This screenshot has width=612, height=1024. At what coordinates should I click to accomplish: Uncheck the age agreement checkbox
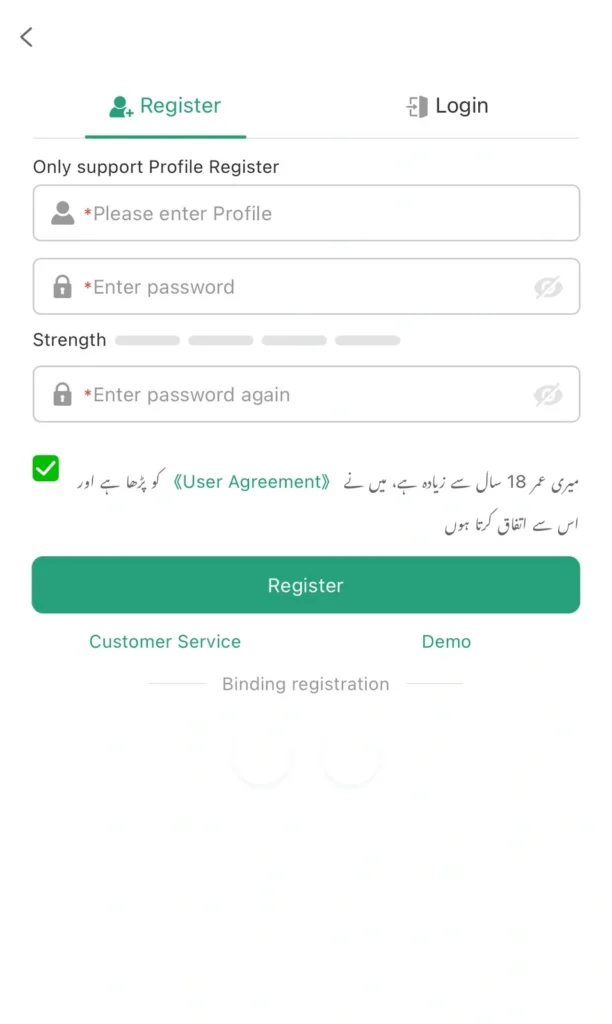[46, 468]
